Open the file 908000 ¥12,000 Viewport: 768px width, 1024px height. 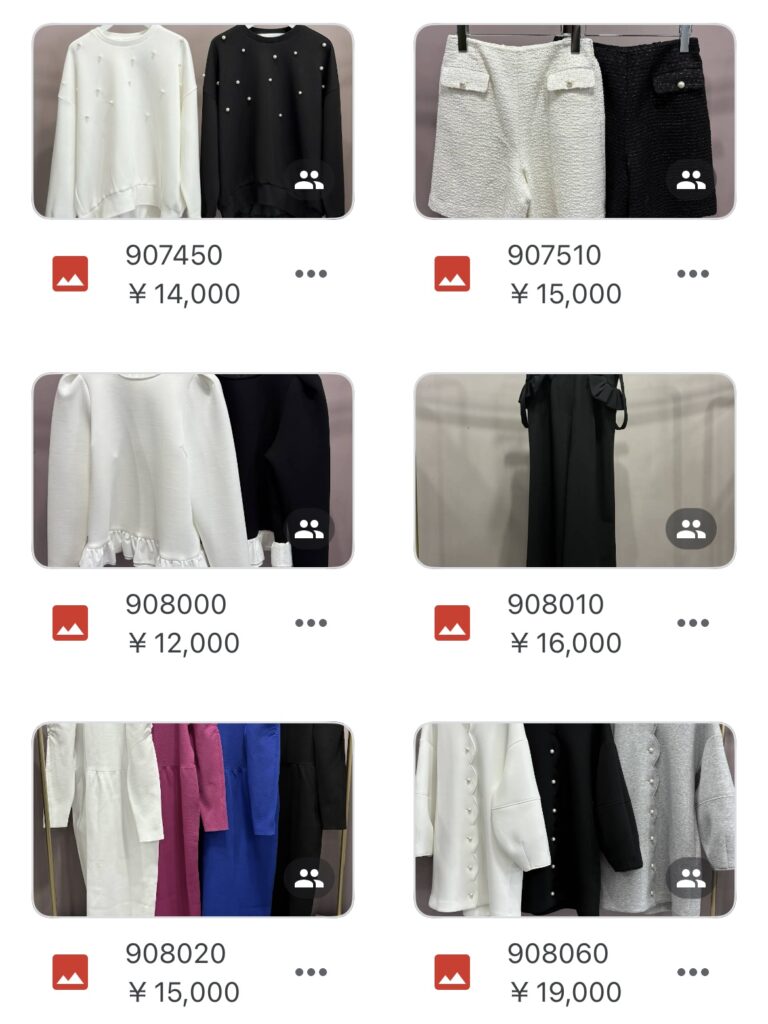192,470
